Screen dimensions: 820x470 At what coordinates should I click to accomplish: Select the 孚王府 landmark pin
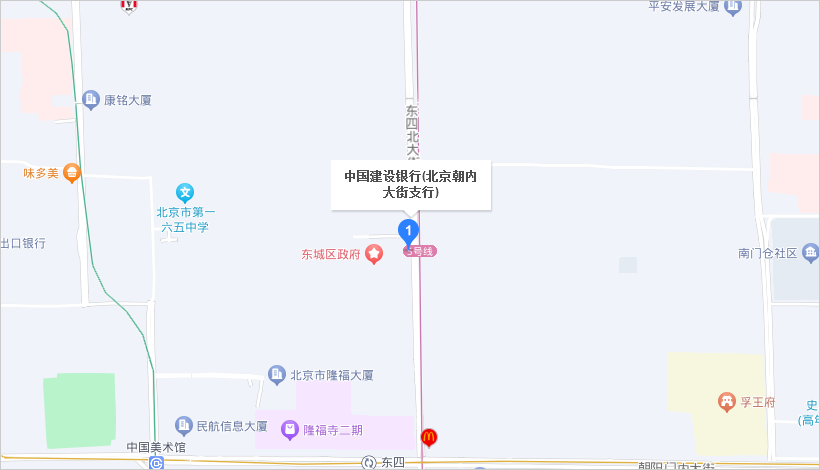pyautogui.click(x=726, y=403)
